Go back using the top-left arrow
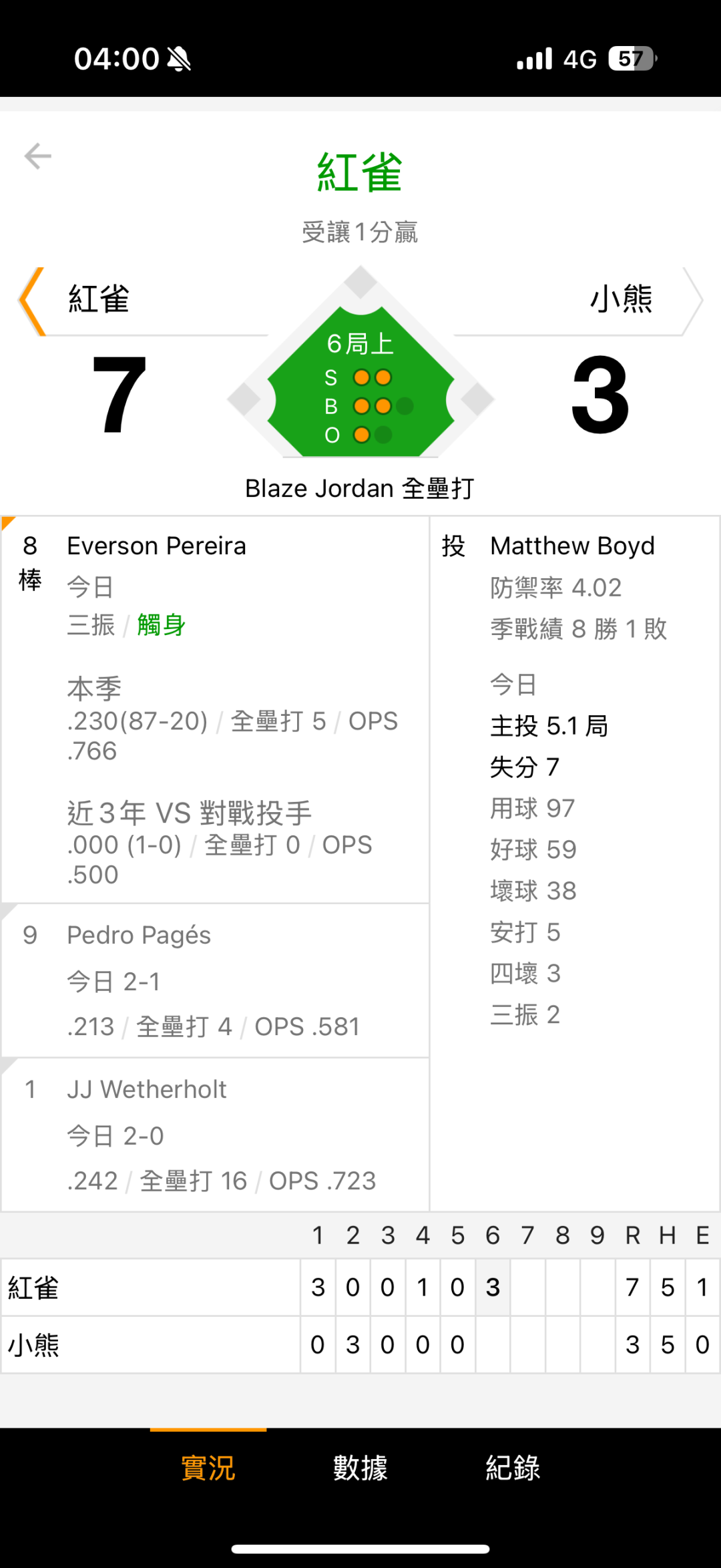Screen dimensions: 721x1568 [x=37, y=156]
